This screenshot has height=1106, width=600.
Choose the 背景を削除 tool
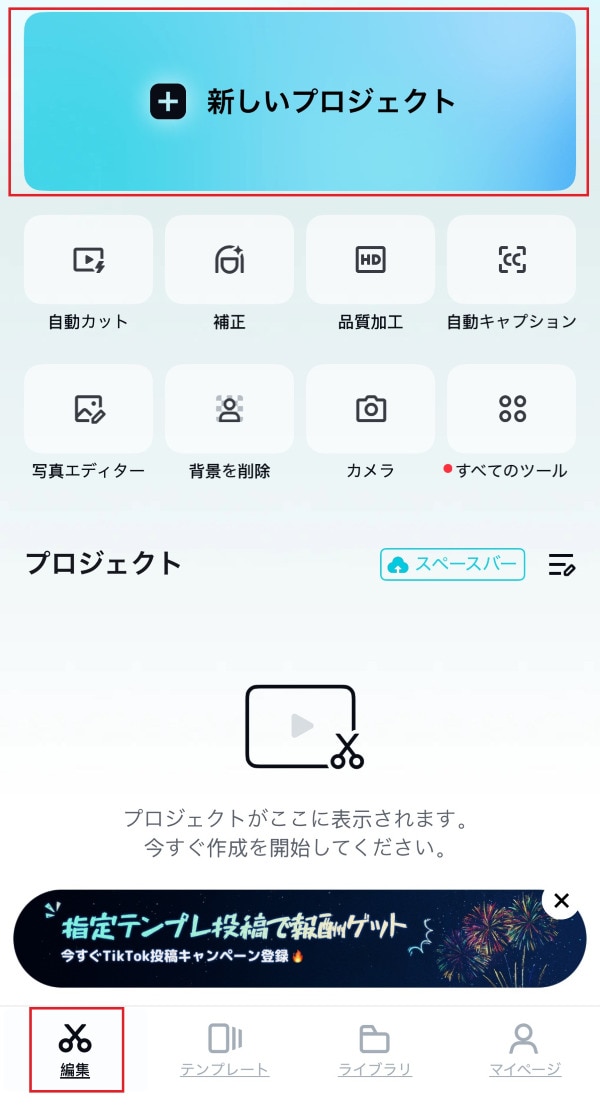point(229,409)
